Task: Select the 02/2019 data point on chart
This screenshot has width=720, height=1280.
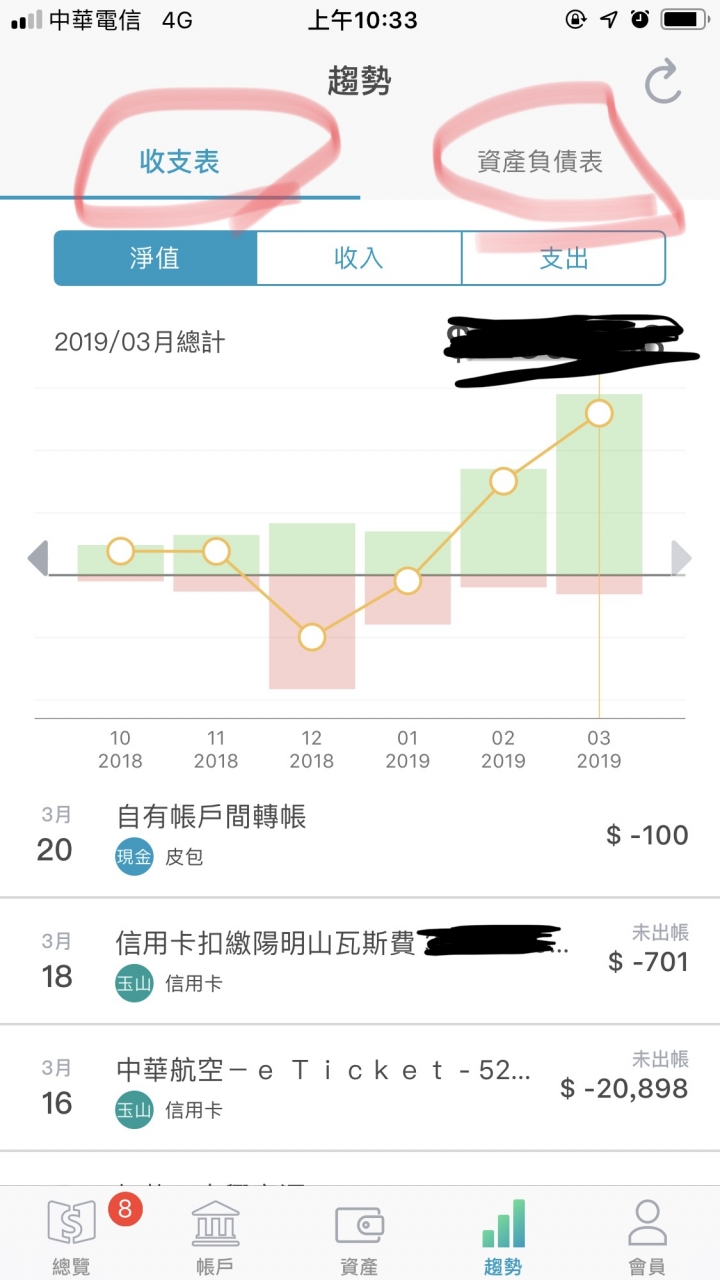Action: pos(503,481)
